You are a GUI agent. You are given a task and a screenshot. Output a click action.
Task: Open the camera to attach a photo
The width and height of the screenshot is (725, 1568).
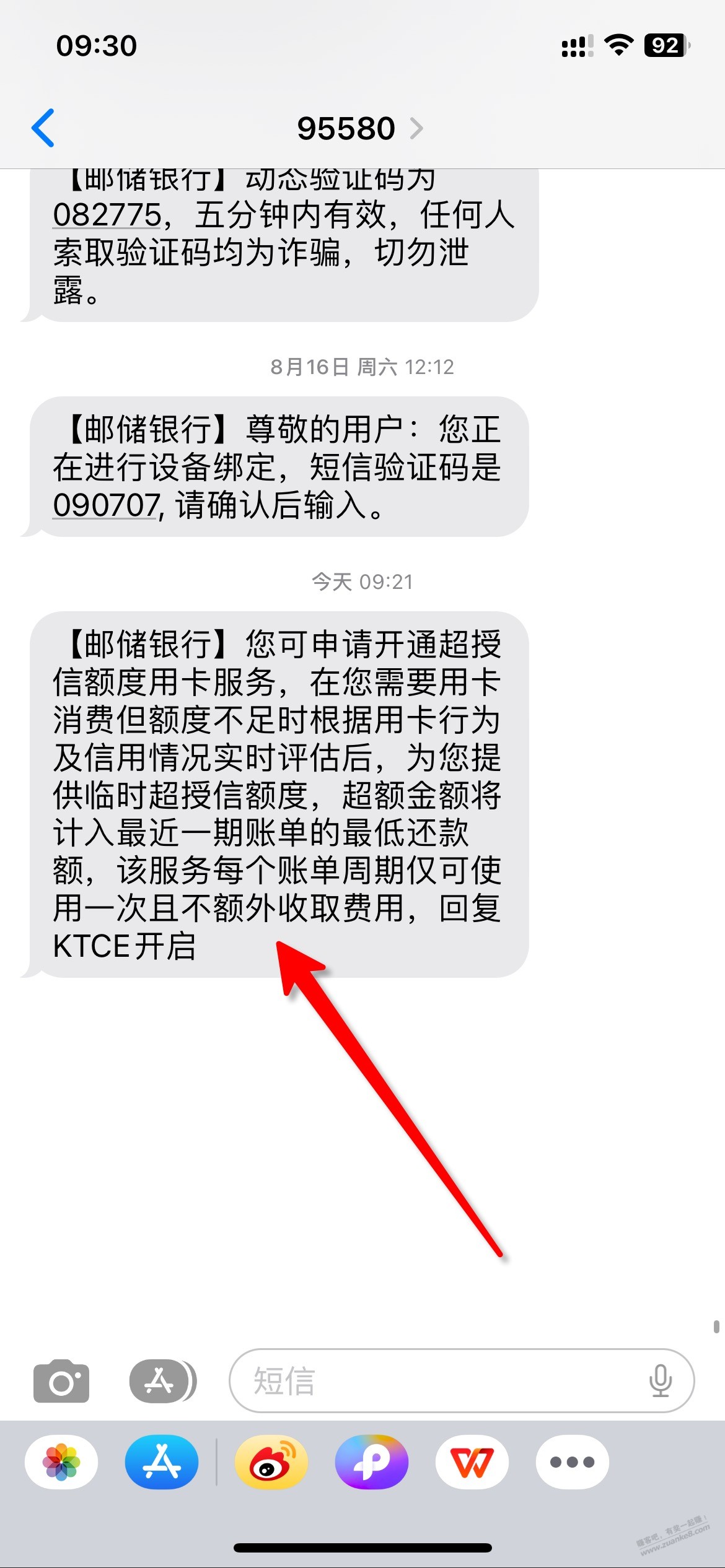tap(61, 1380)
